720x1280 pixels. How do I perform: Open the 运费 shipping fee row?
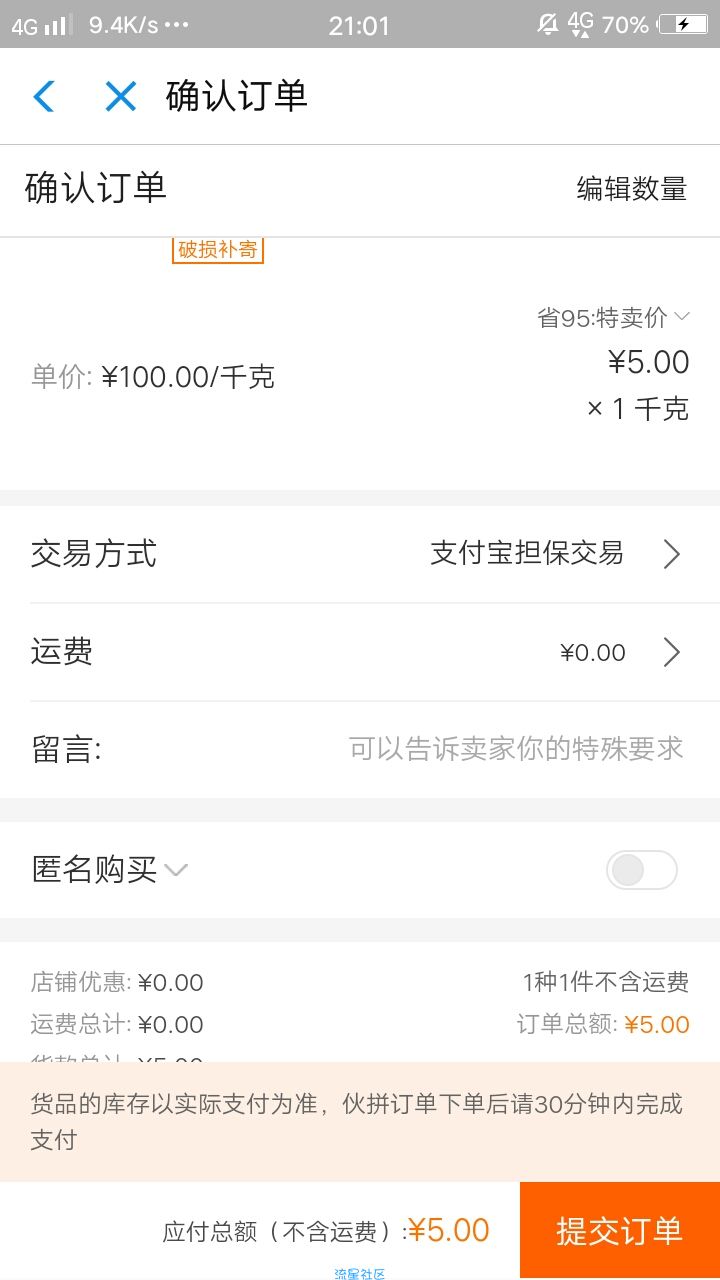[360, 653]
